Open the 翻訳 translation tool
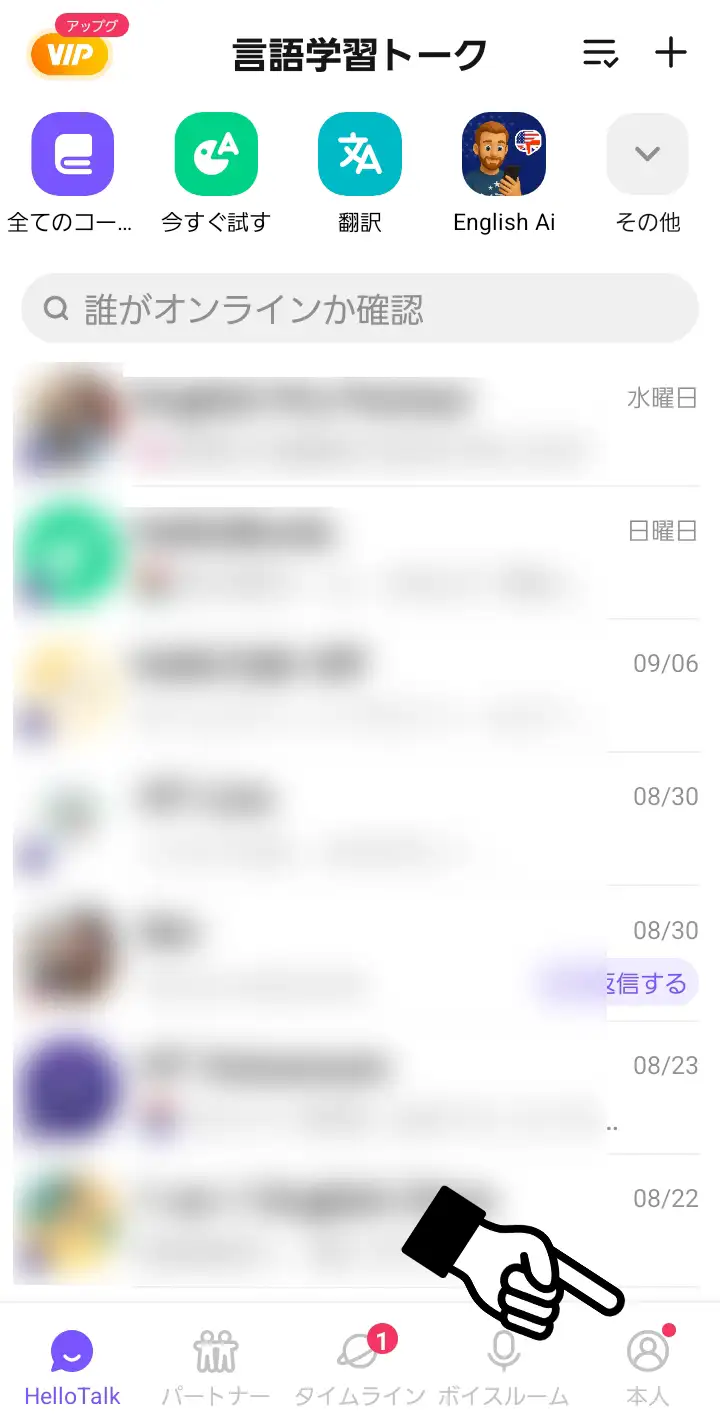The width and height of the screenshot is (720, 1416). coord(360,155)
